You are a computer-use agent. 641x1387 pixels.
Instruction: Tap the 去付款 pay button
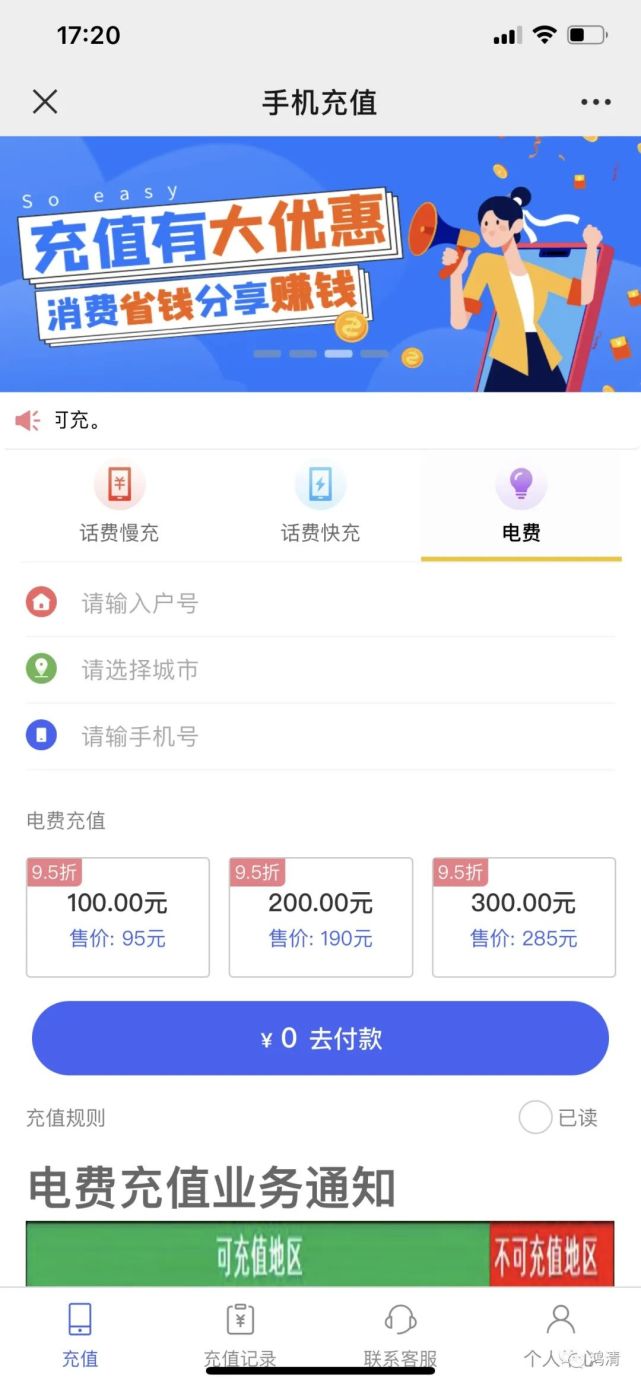tap(321, 1038)
